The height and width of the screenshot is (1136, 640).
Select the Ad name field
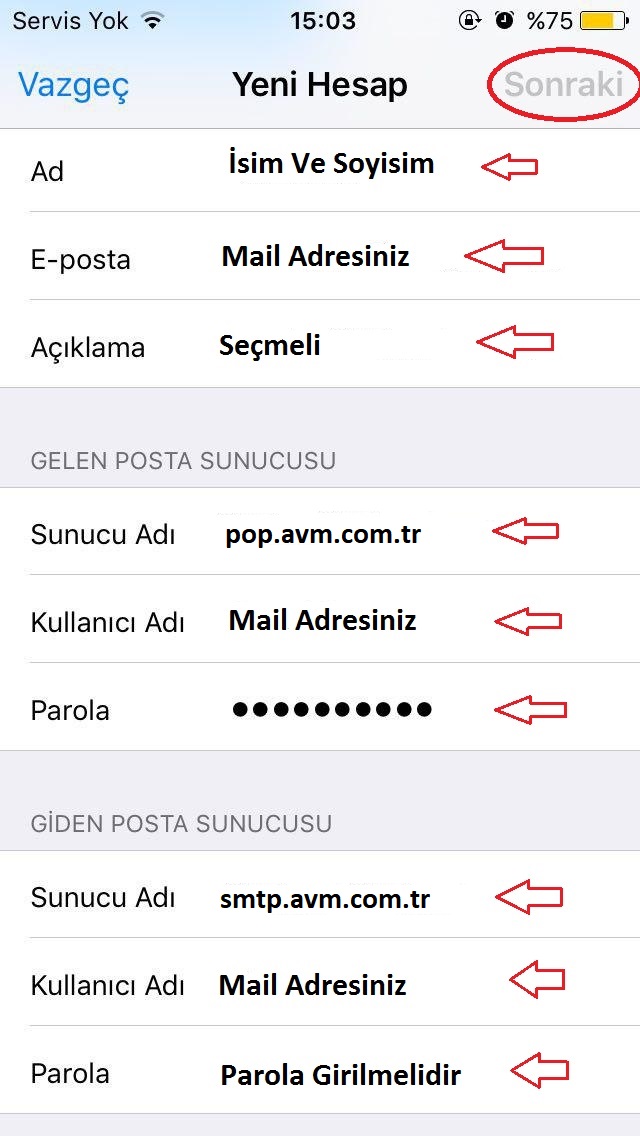tap(330, 165)
